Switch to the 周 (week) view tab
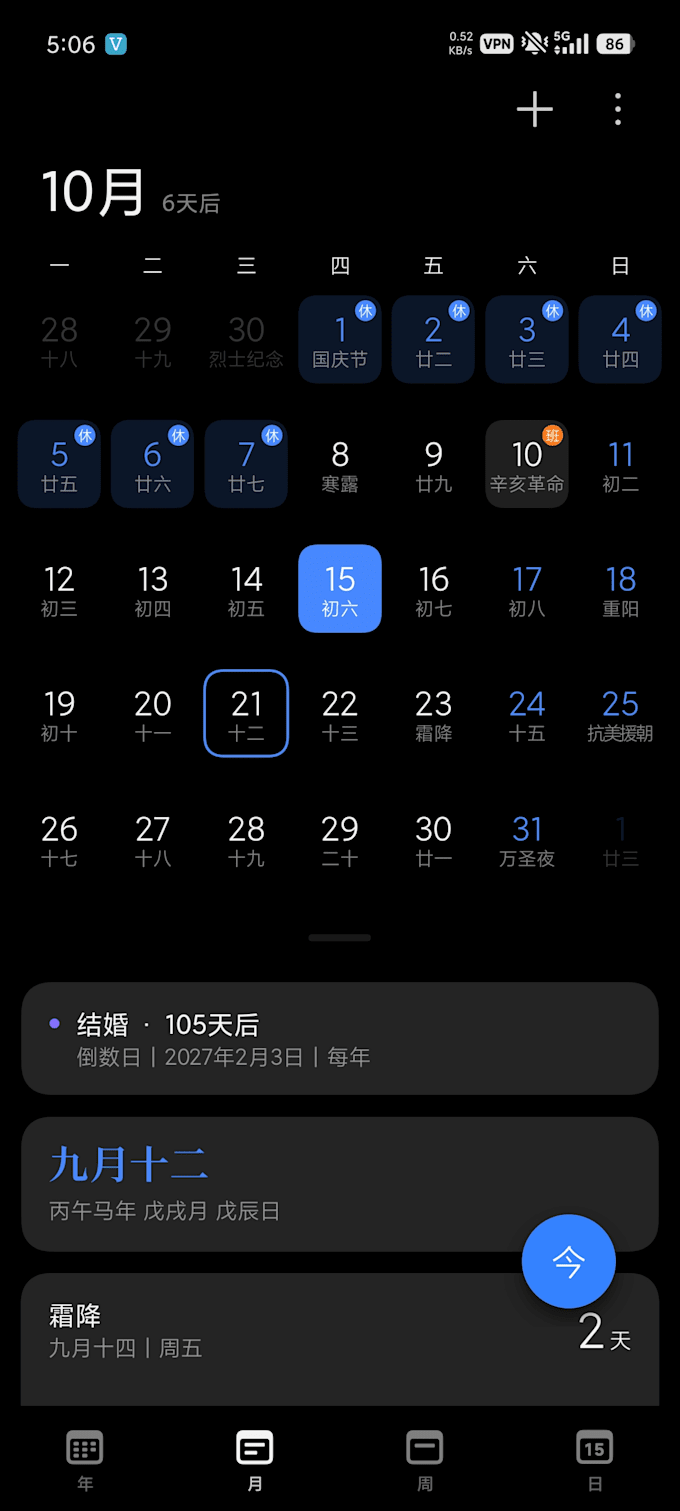This screenshot has width=680, height=1511. point(425,1460)
